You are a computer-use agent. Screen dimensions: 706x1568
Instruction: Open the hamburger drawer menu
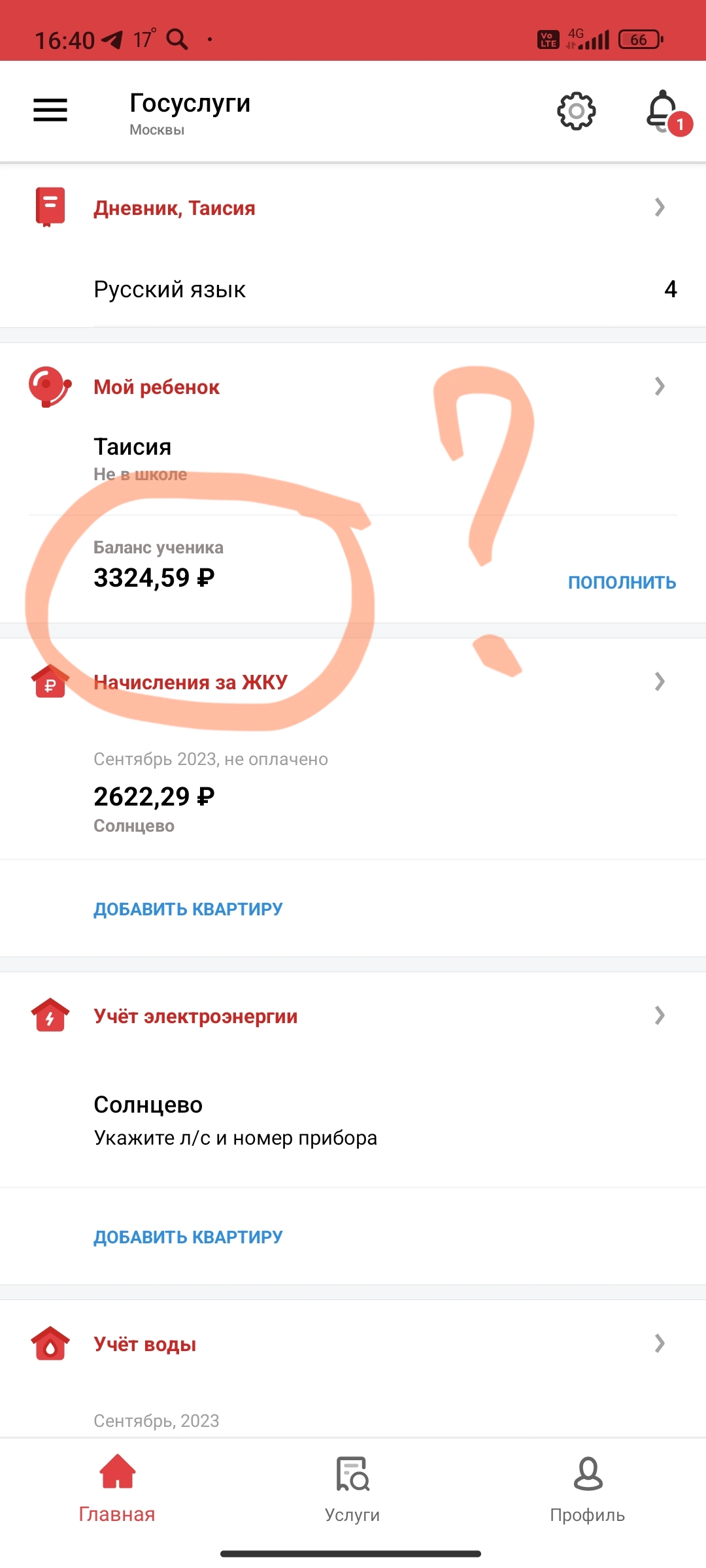tap(50, 110)
